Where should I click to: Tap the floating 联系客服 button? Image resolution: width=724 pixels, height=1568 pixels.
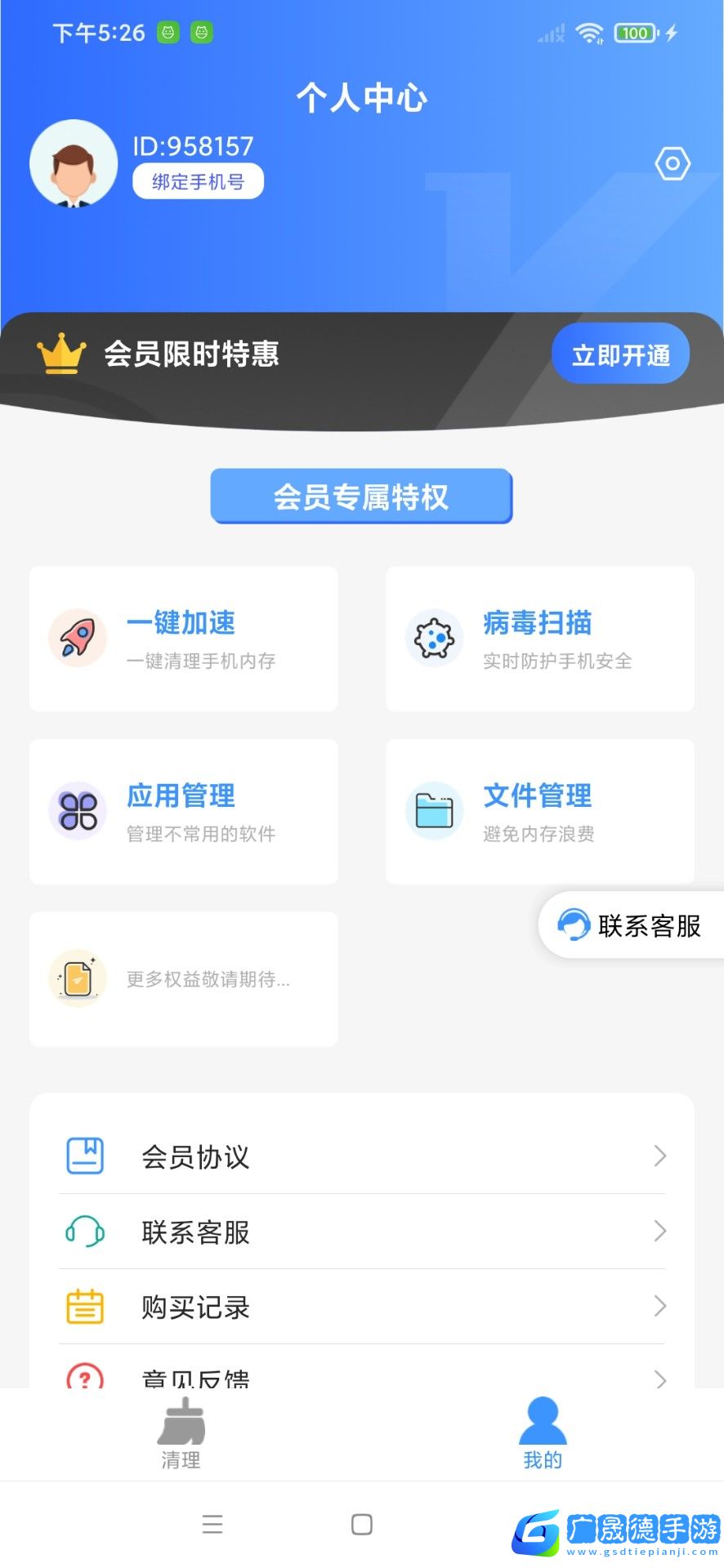(x=631, y=925)
